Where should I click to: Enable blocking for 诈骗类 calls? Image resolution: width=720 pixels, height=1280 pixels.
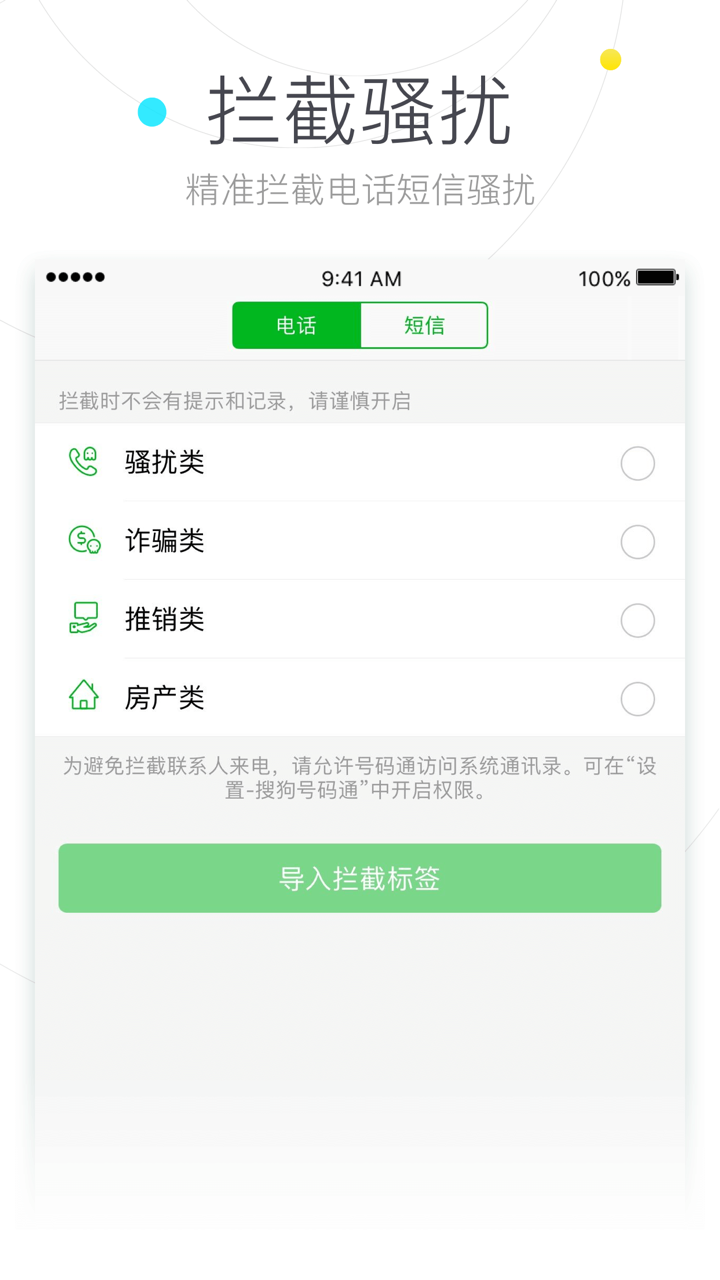point(637,541)
